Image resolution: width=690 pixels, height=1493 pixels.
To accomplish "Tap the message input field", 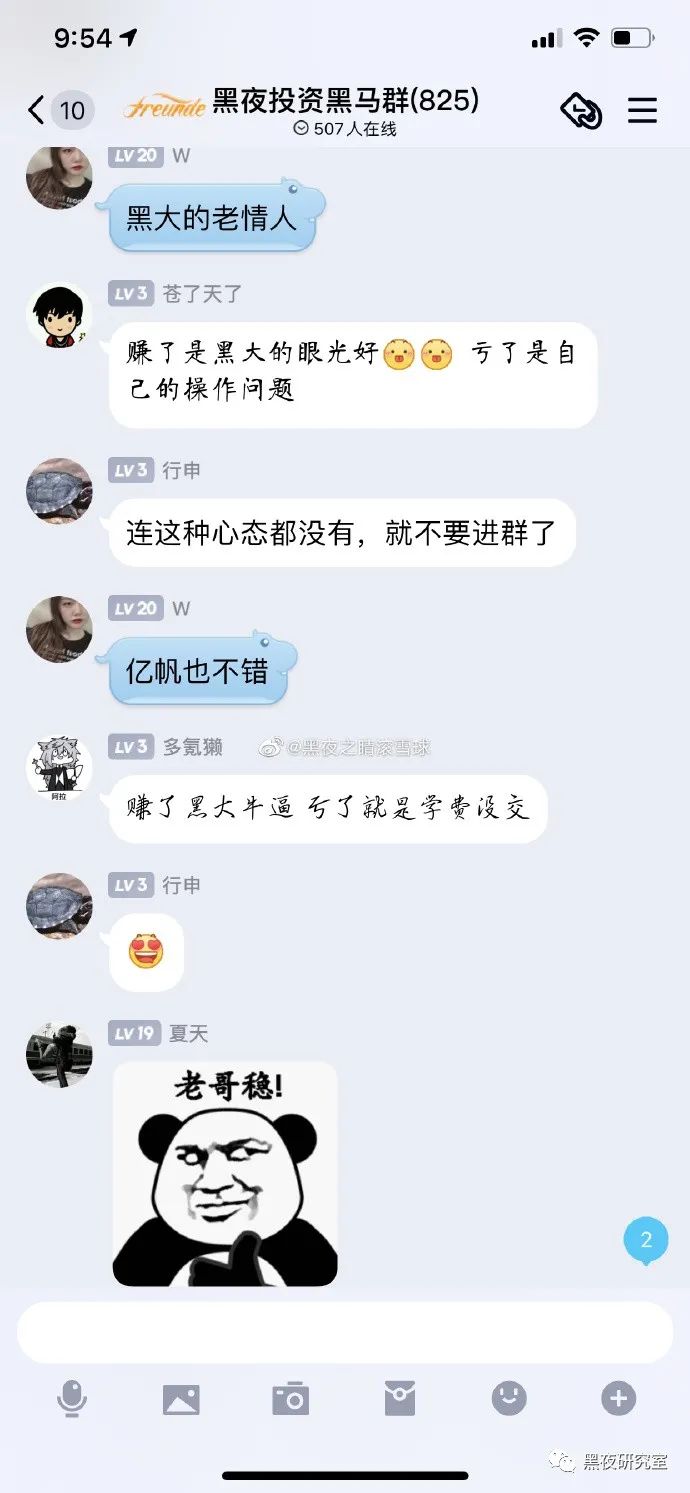I will [345, 1332].
